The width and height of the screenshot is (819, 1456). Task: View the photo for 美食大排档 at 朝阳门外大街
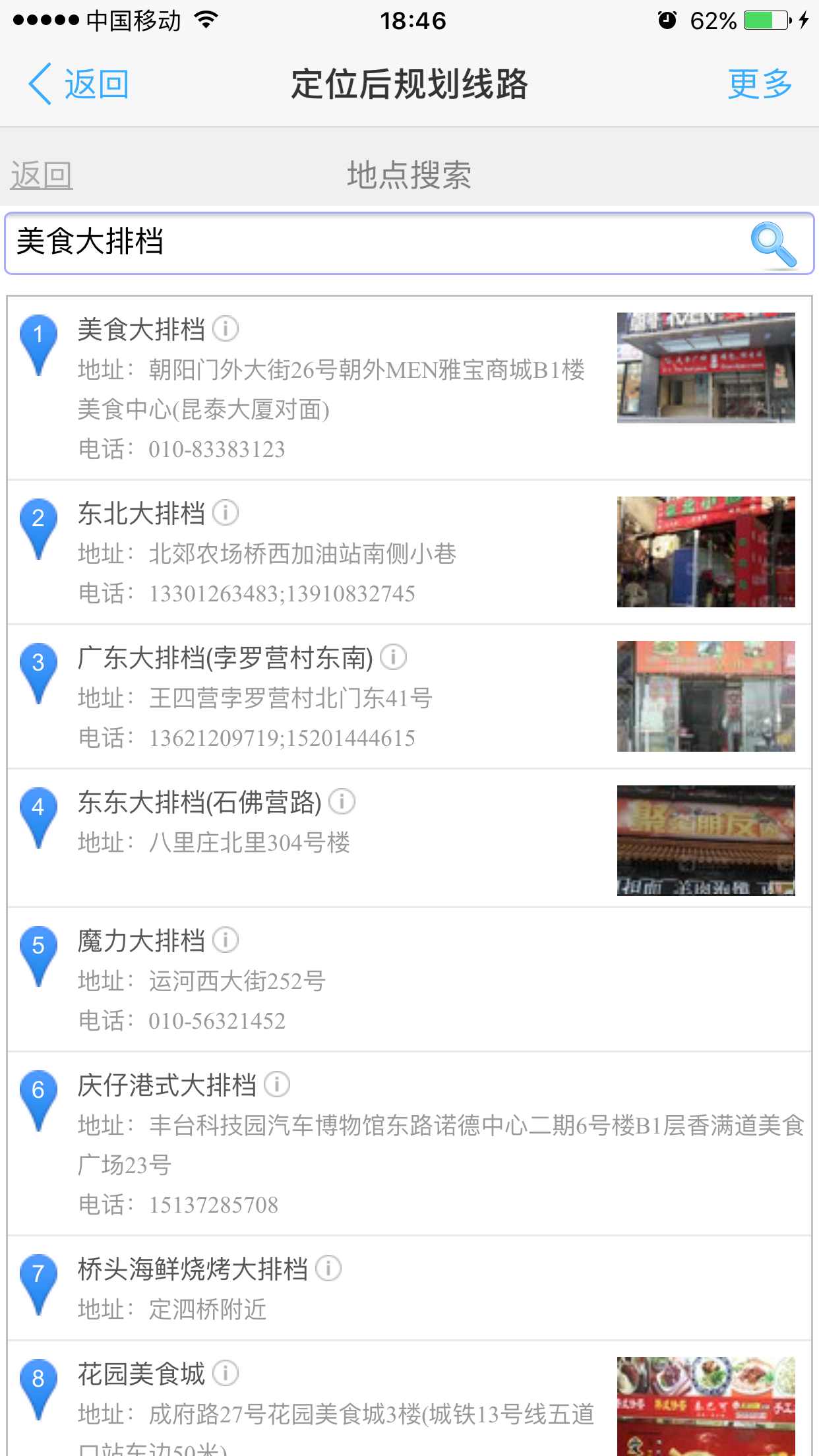[x=706, y=367]
